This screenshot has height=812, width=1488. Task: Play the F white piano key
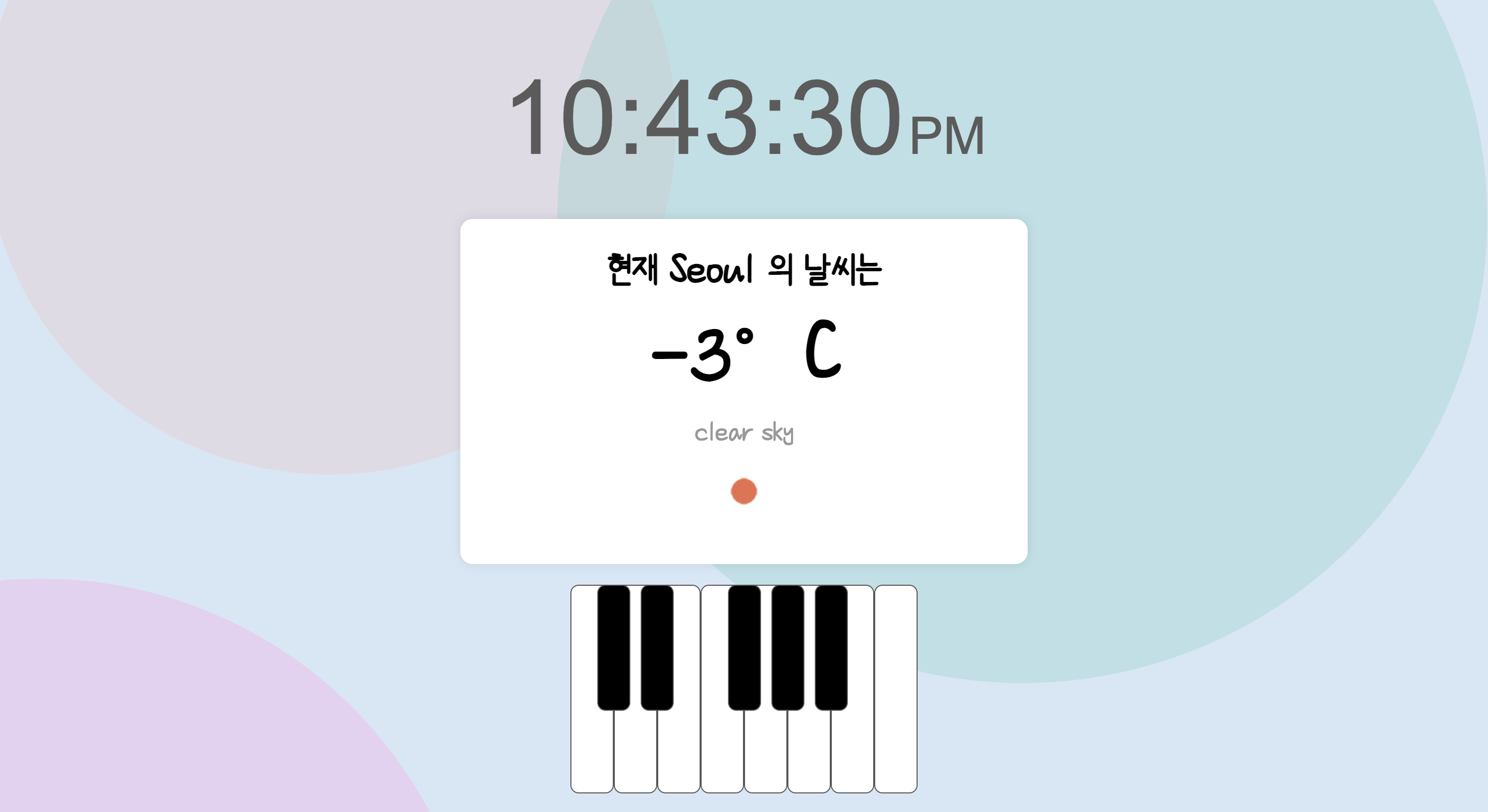click(722, 751)
